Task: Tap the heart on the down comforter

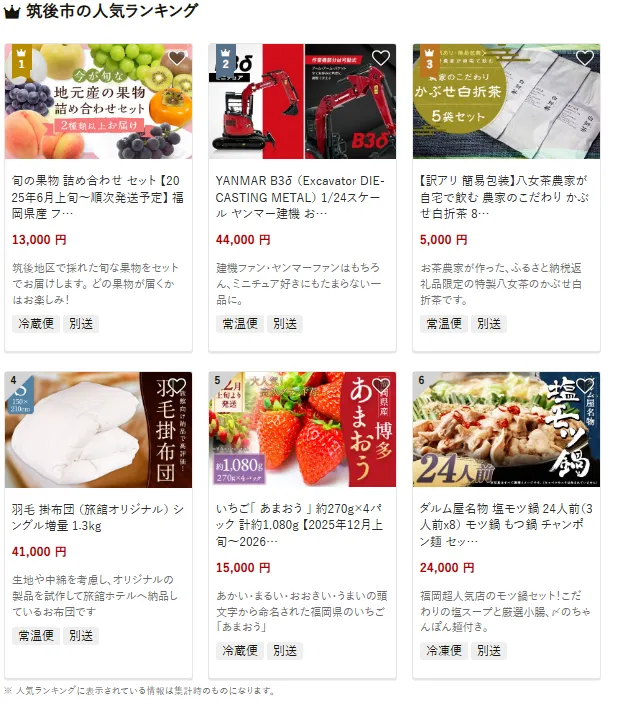Action: (x=177, y=386)
